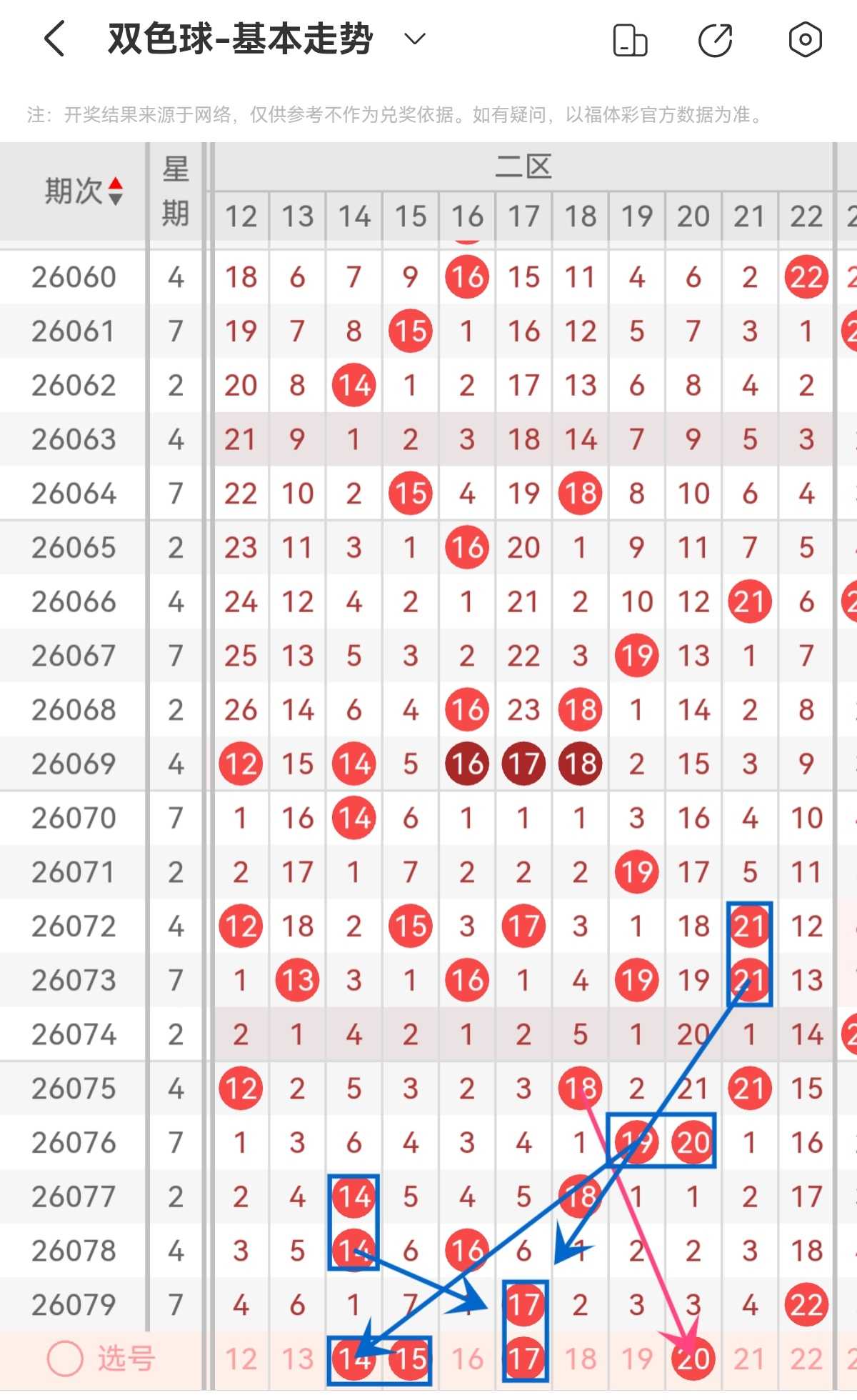
Task: Select number 13 in the 选号 row
Action: coord(297,1359)
